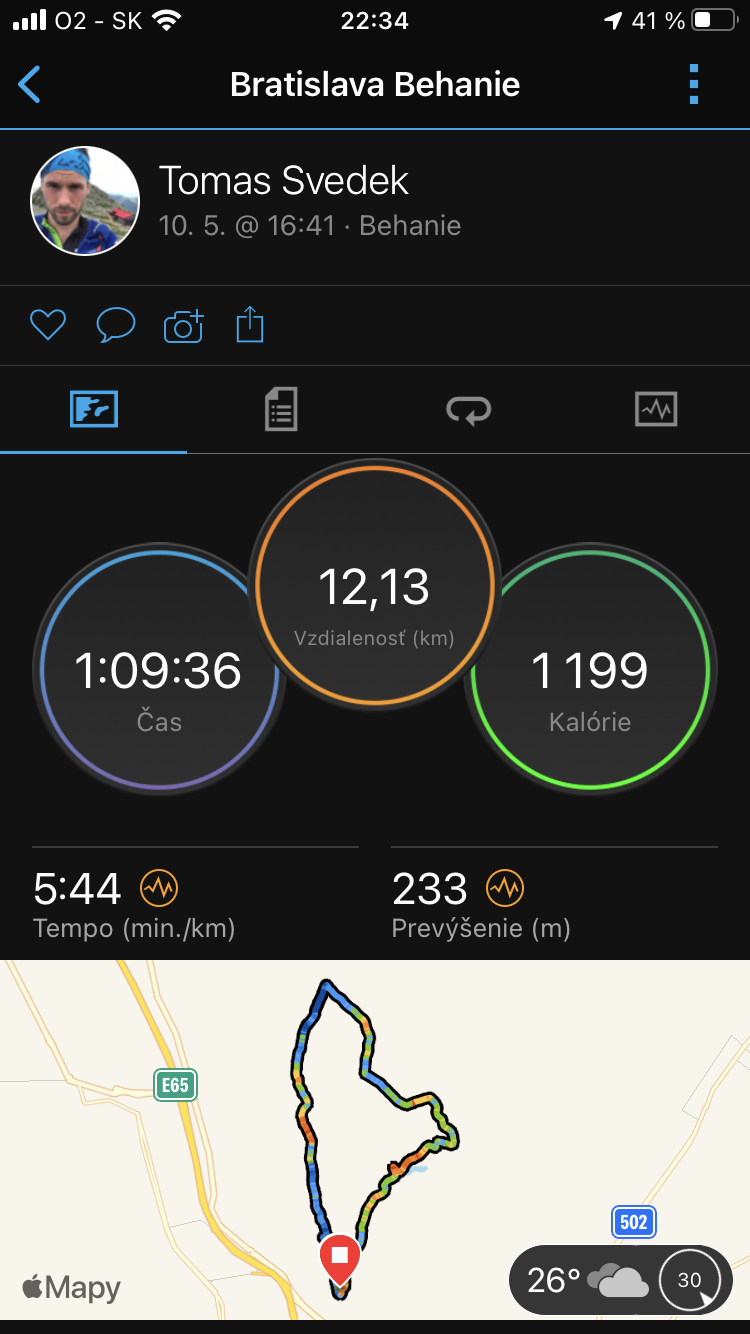Open the Tempo chart icon
The width and height of the screenshot is (750, 1334).
pyautogui.click(x=159, y=887)
